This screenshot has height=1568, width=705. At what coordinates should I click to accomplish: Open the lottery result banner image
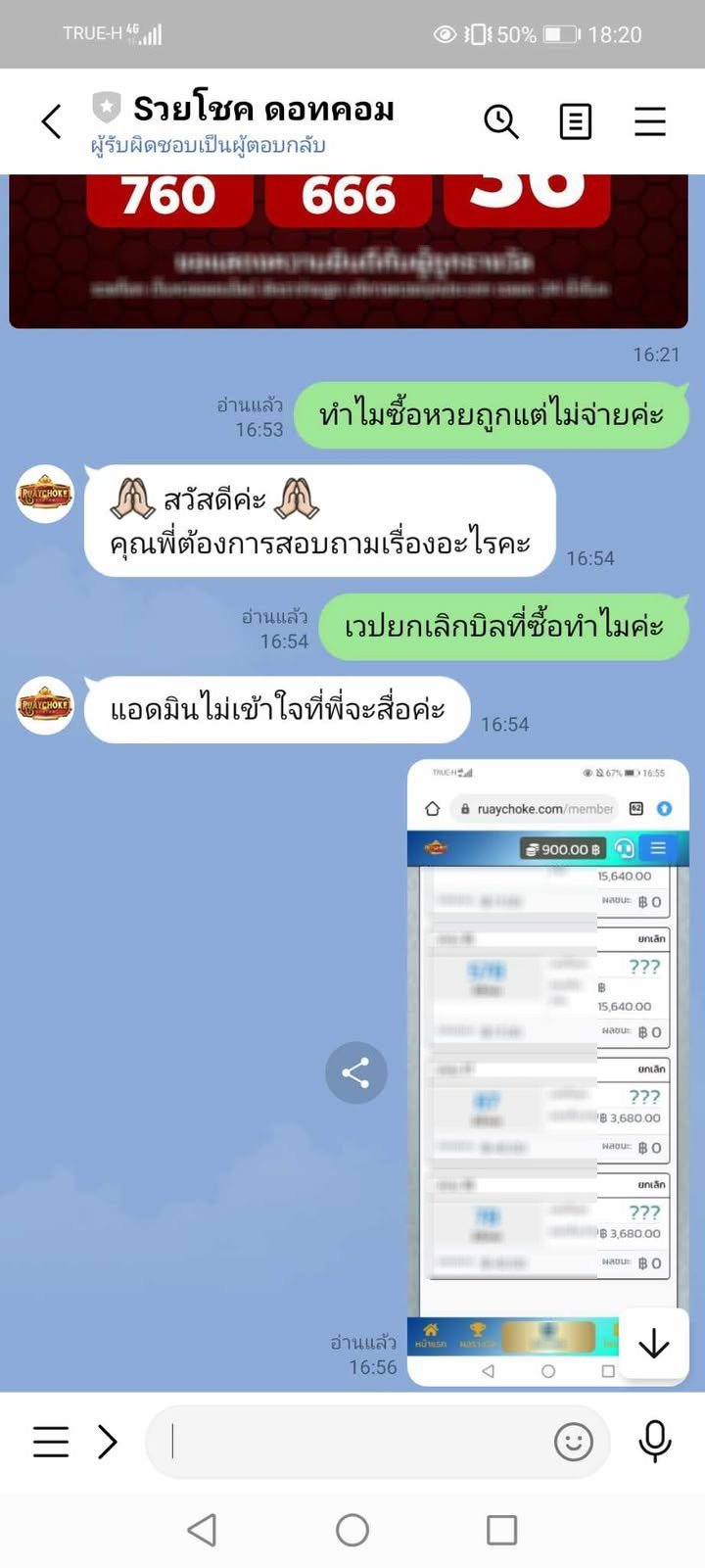pyautogui.click(x=348, y=250)
